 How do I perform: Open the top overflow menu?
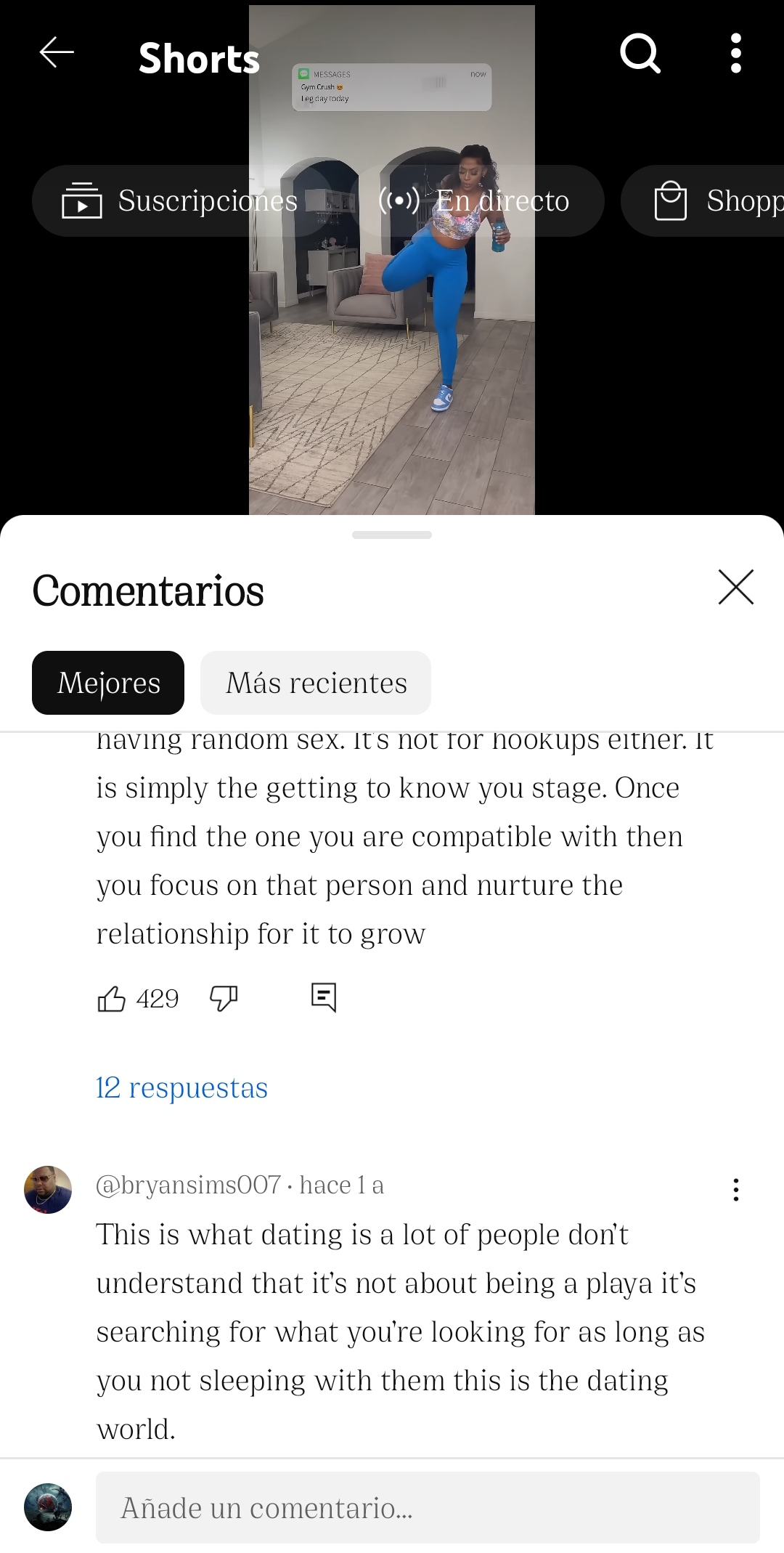tap(735, 53)
